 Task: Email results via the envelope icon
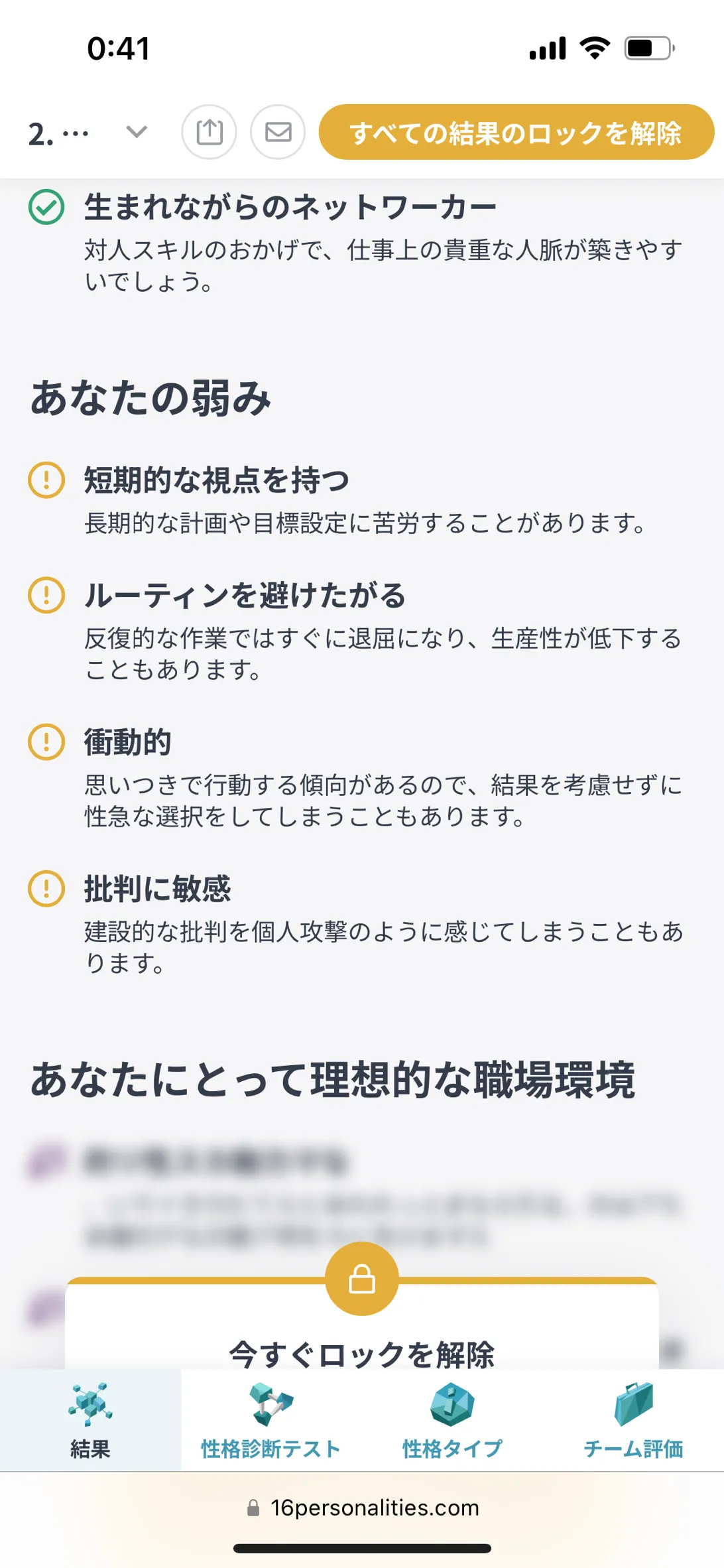click(278, 132)
